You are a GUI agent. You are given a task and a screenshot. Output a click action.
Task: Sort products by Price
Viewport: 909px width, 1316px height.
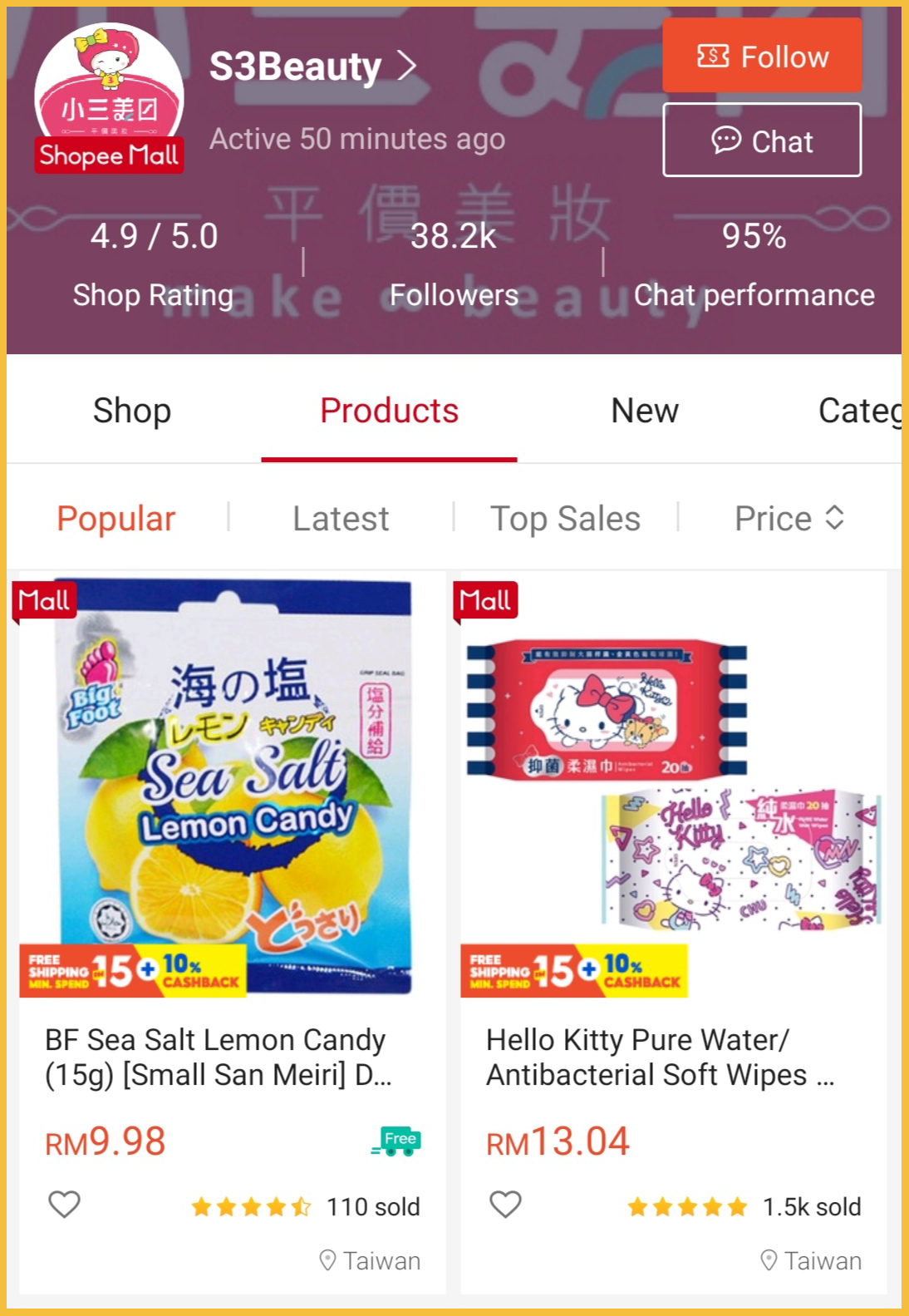pyautogui.click(x=789, y=518)
